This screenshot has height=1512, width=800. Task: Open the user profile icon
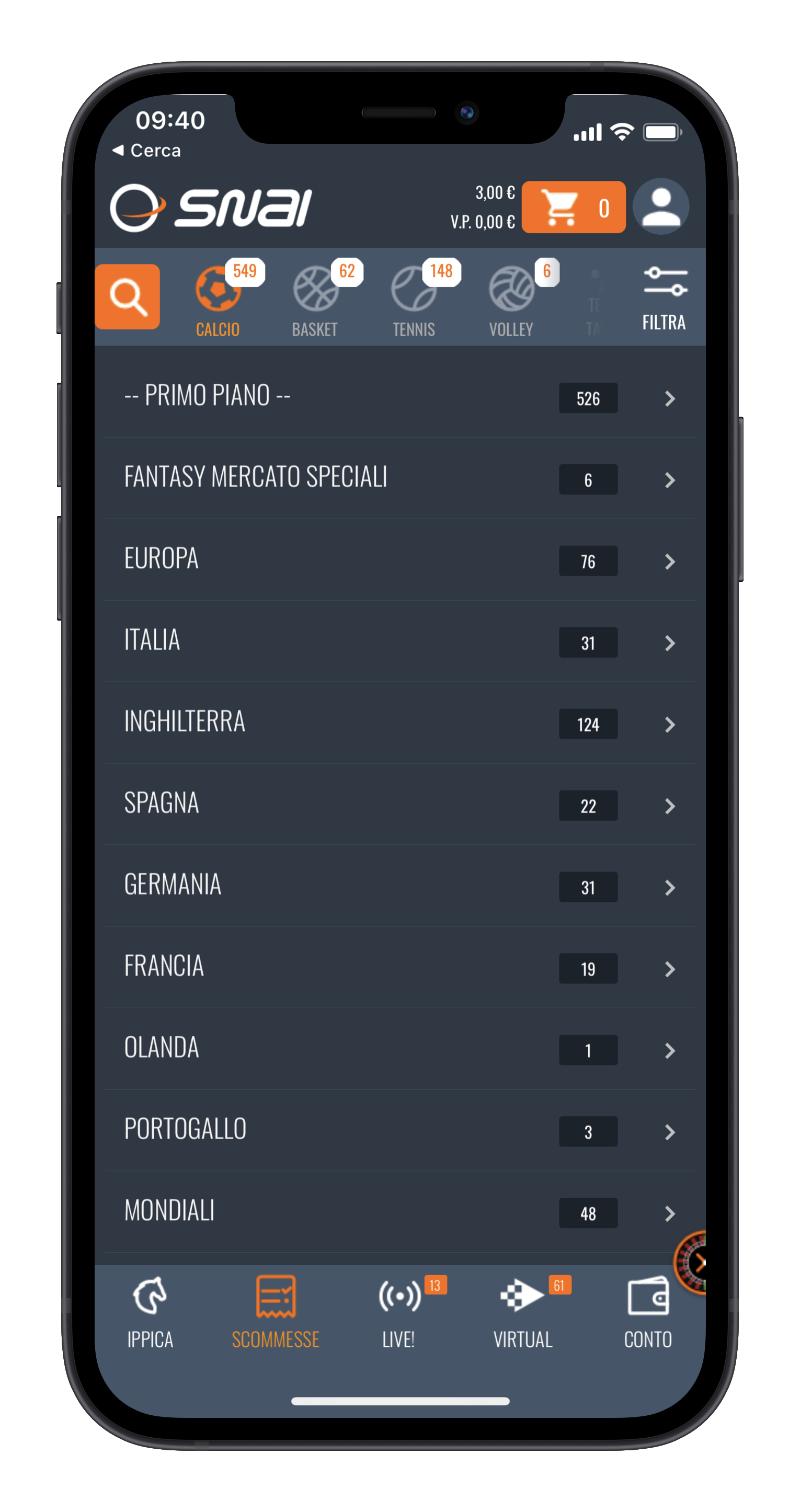(660, 207)
